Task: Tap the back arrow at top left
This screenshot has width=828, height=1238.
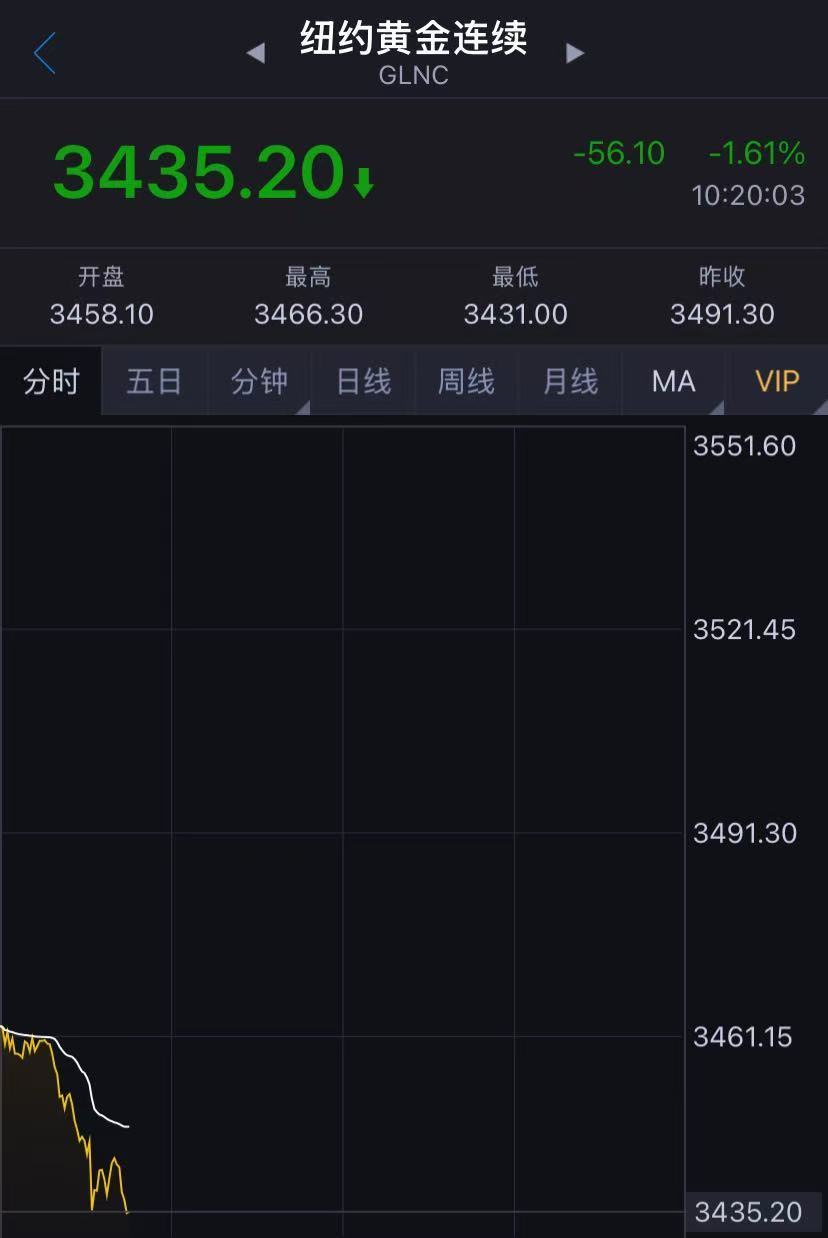Action: 42,52
